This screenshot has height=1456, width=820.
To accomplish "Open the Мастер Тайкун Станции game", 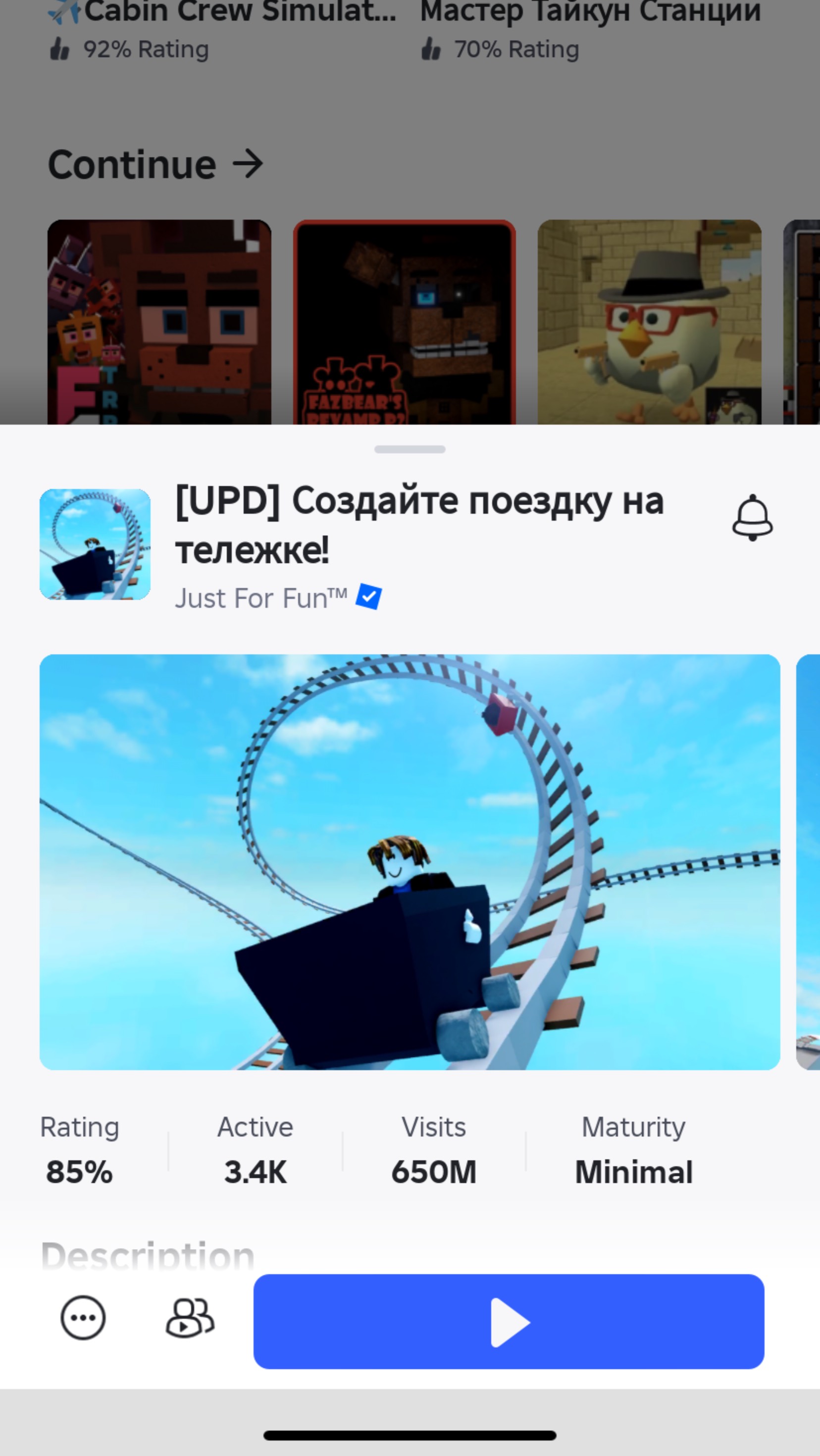I will pyautogui.click(x=590, y=12).
